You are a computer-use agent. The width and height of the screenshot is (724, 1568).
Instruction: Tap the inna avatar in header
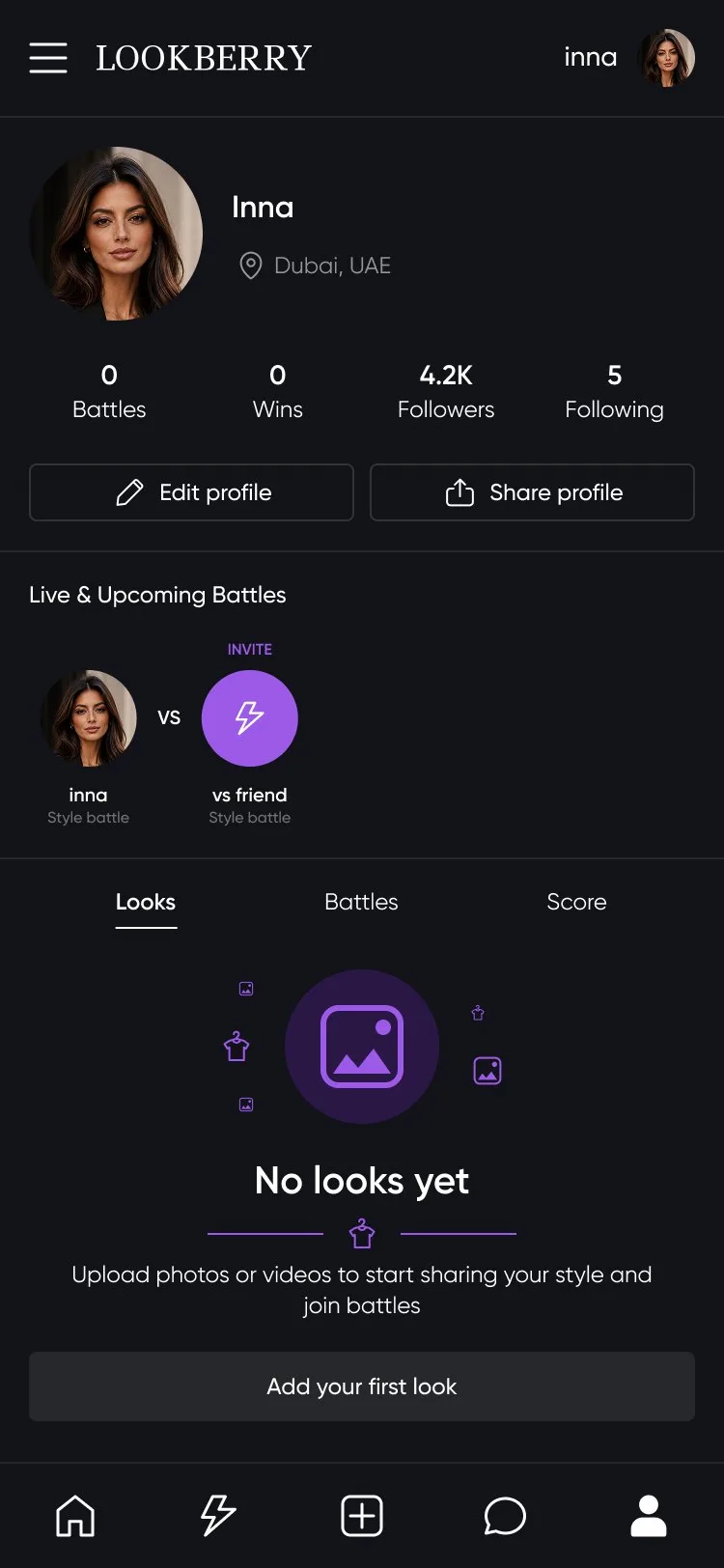click(x=666, y=58)
